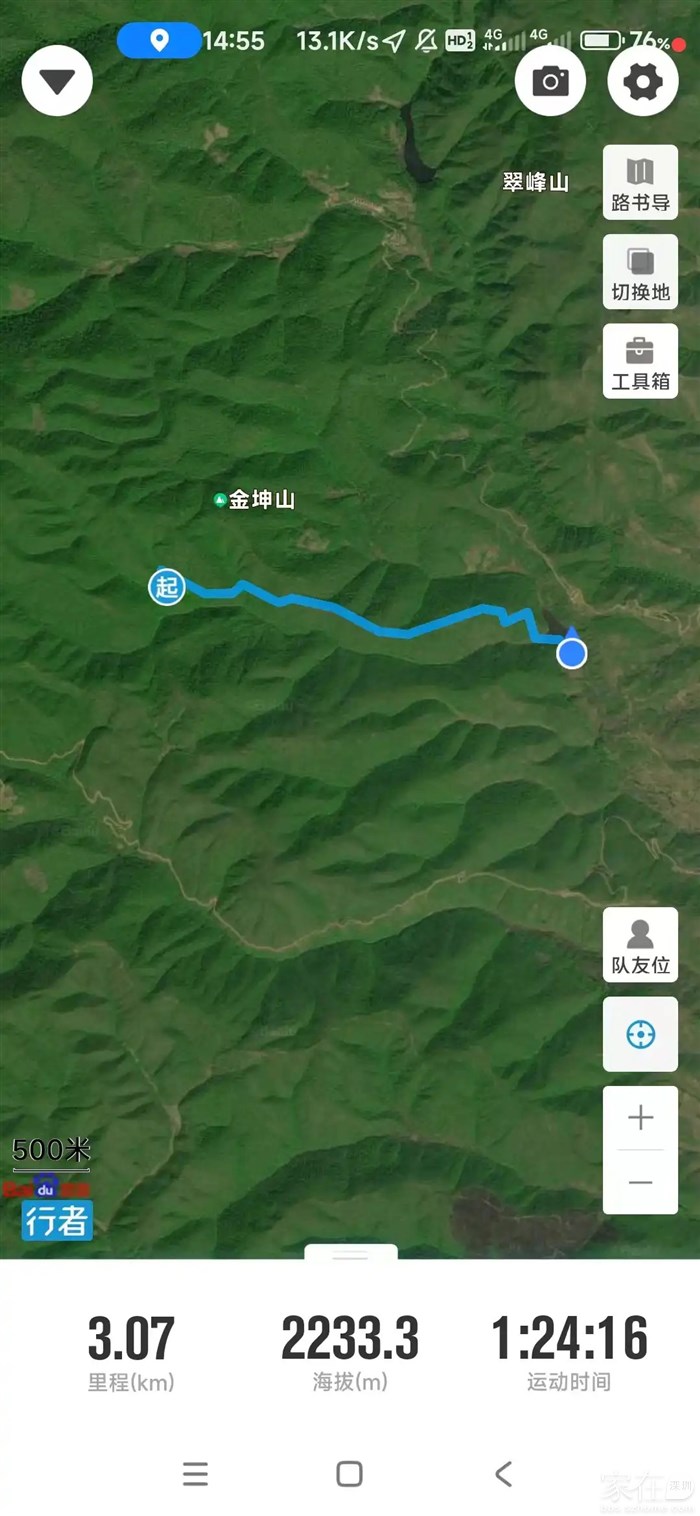Expand the ride stats panel handle

click(351, 1252)
